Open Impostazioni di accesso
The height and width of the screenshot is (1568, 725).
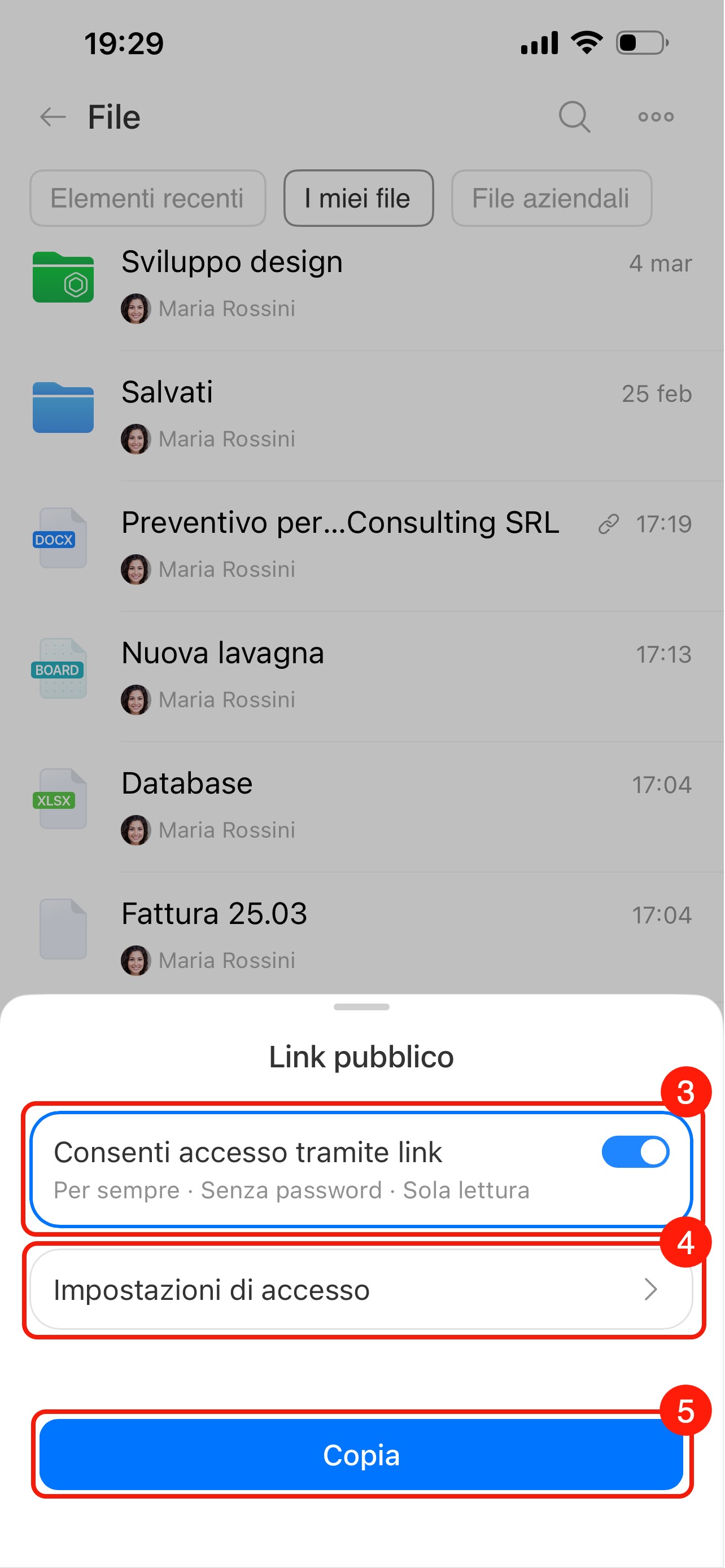[x=361, y=1289]
